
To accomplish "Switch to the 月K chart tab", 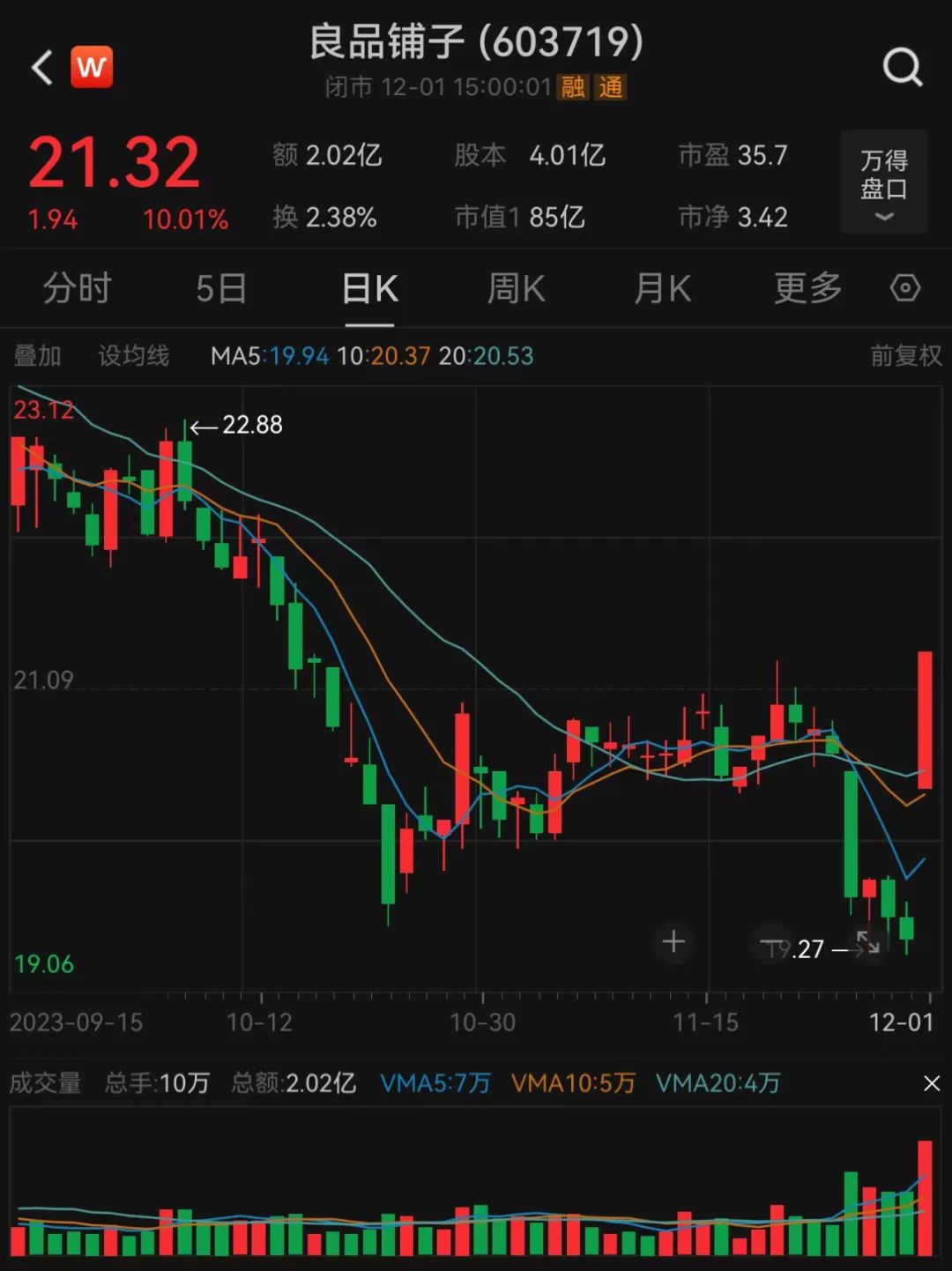I will [663, 288].
